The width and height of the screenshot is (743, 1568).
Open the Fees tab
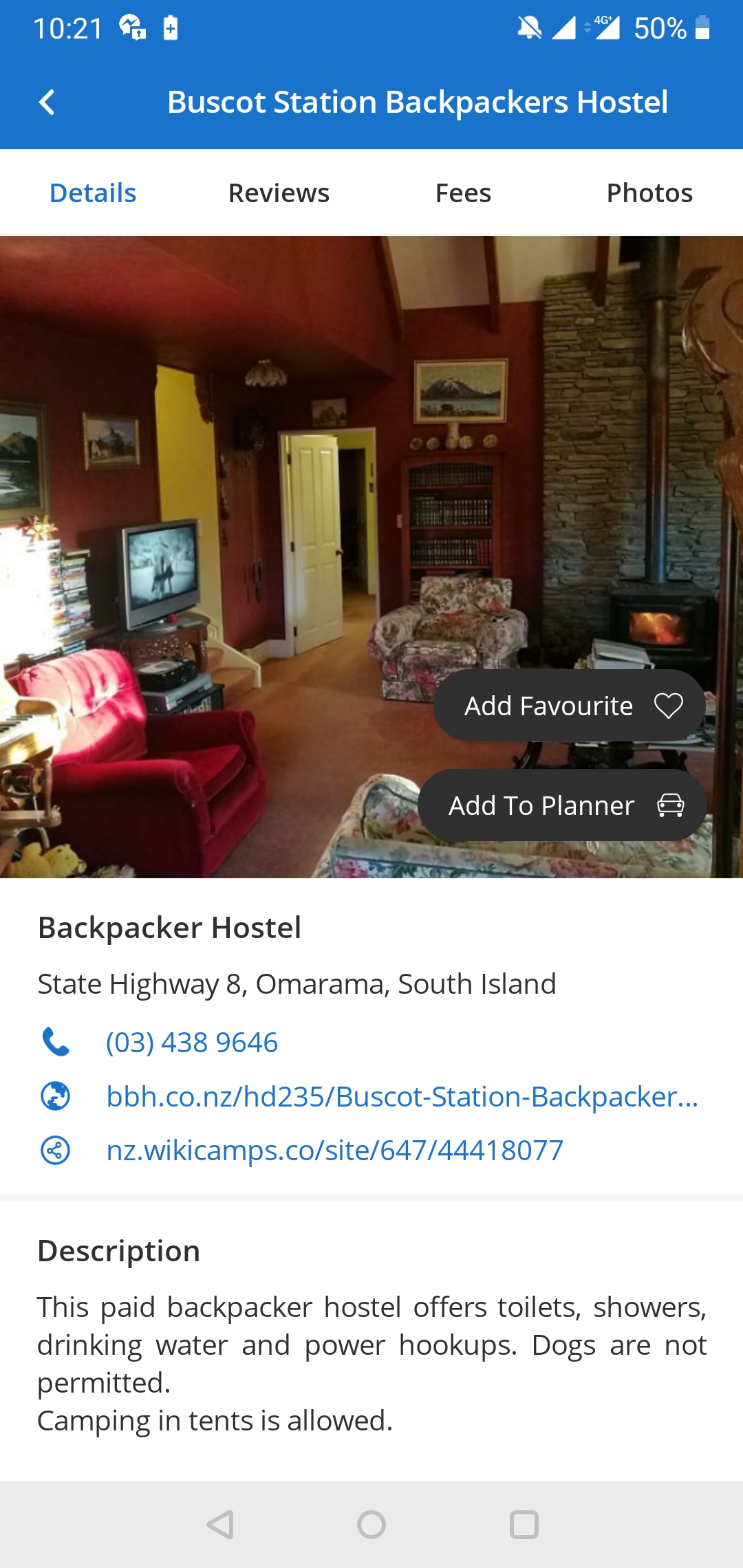click(463, 193)
